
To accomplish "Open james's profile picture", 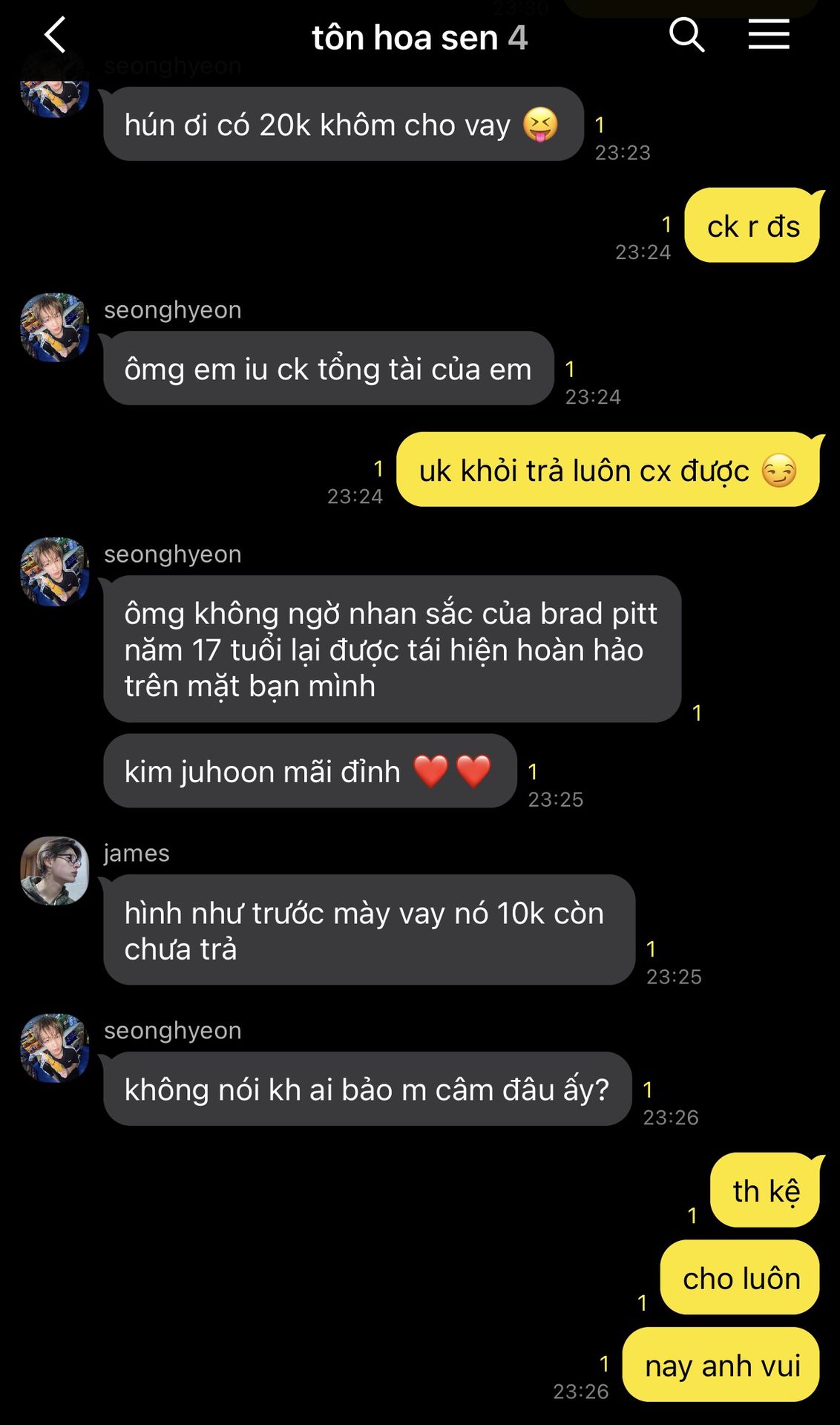I will pyautogui.click(x=55, y=871).
